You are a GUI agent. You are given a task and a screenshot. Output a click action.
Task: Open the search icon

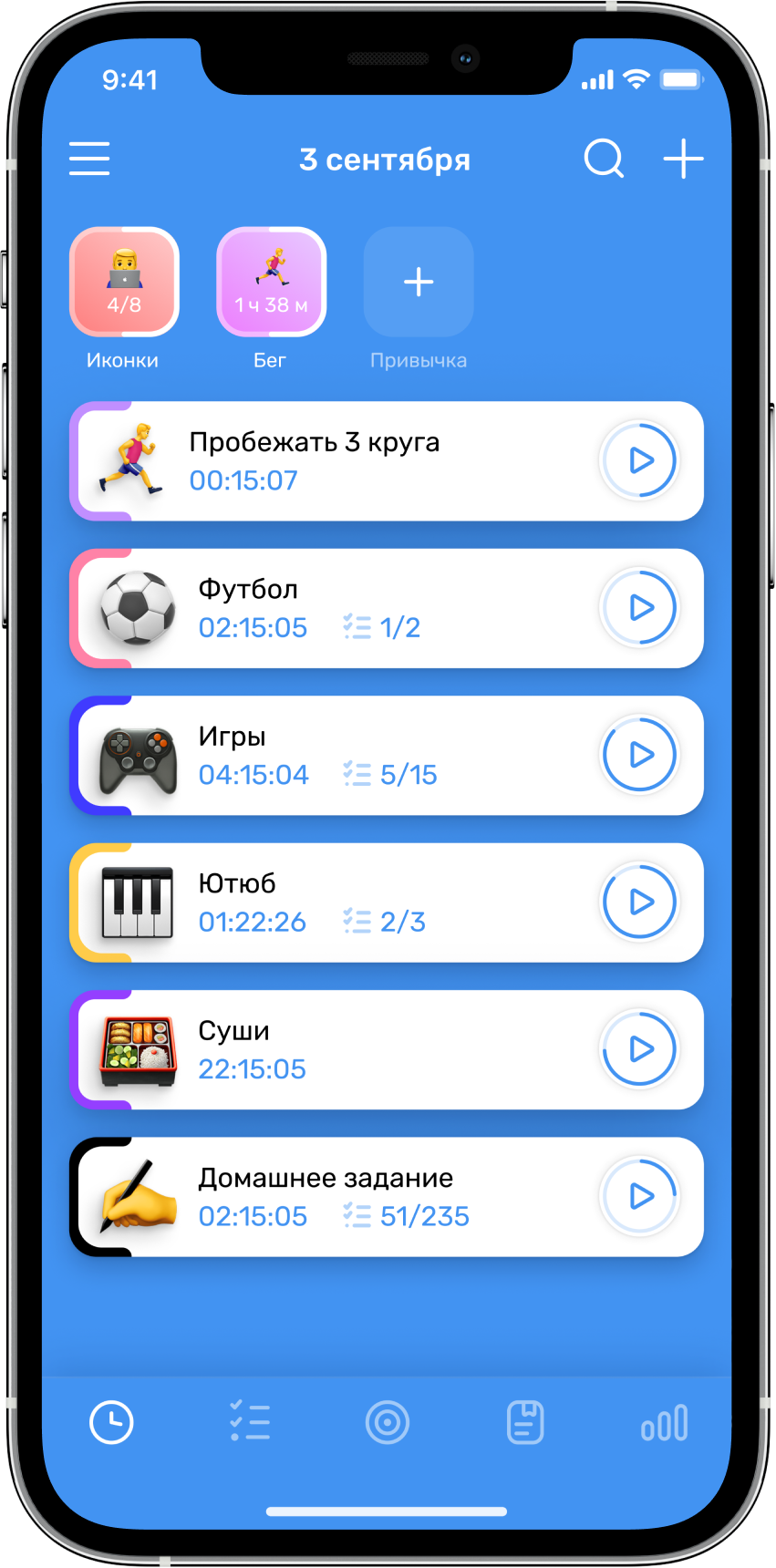604,159
